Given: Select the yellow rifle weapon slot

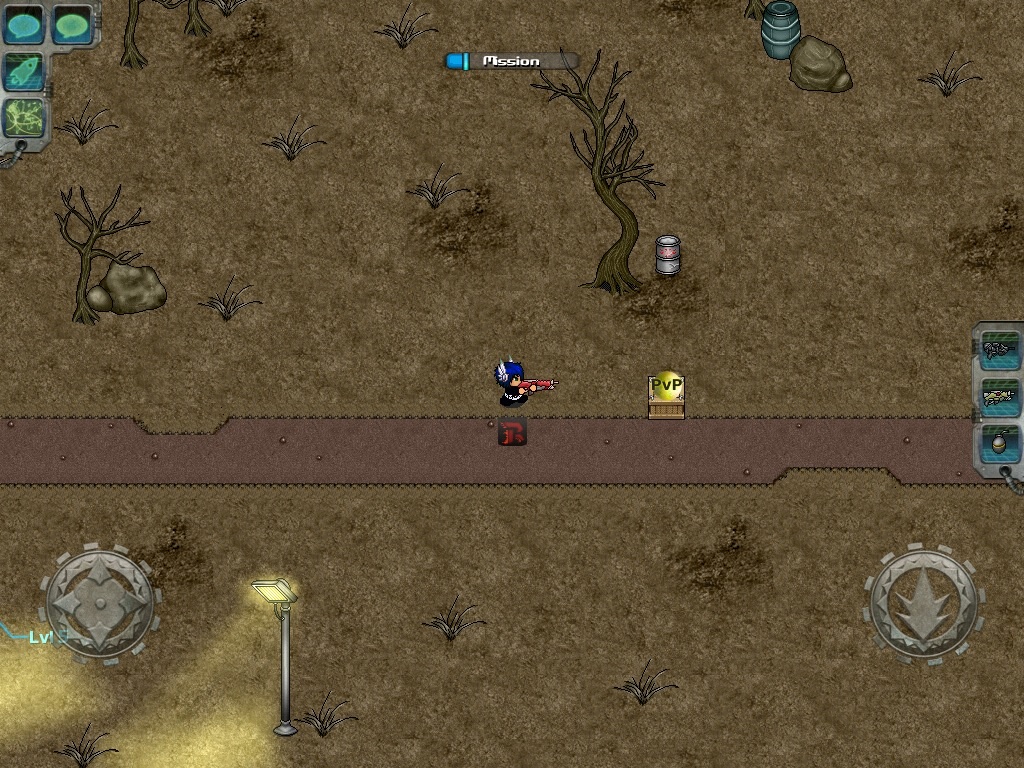Looking at the screenshot, I should click(998, 396).
